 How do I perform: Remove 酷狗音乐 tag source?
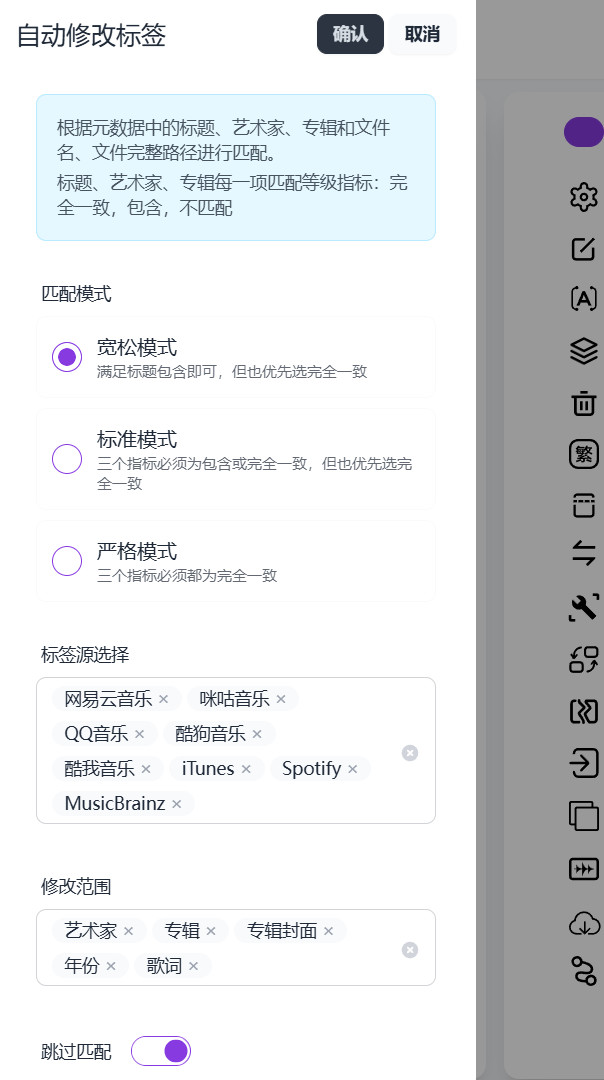point(257,734)
